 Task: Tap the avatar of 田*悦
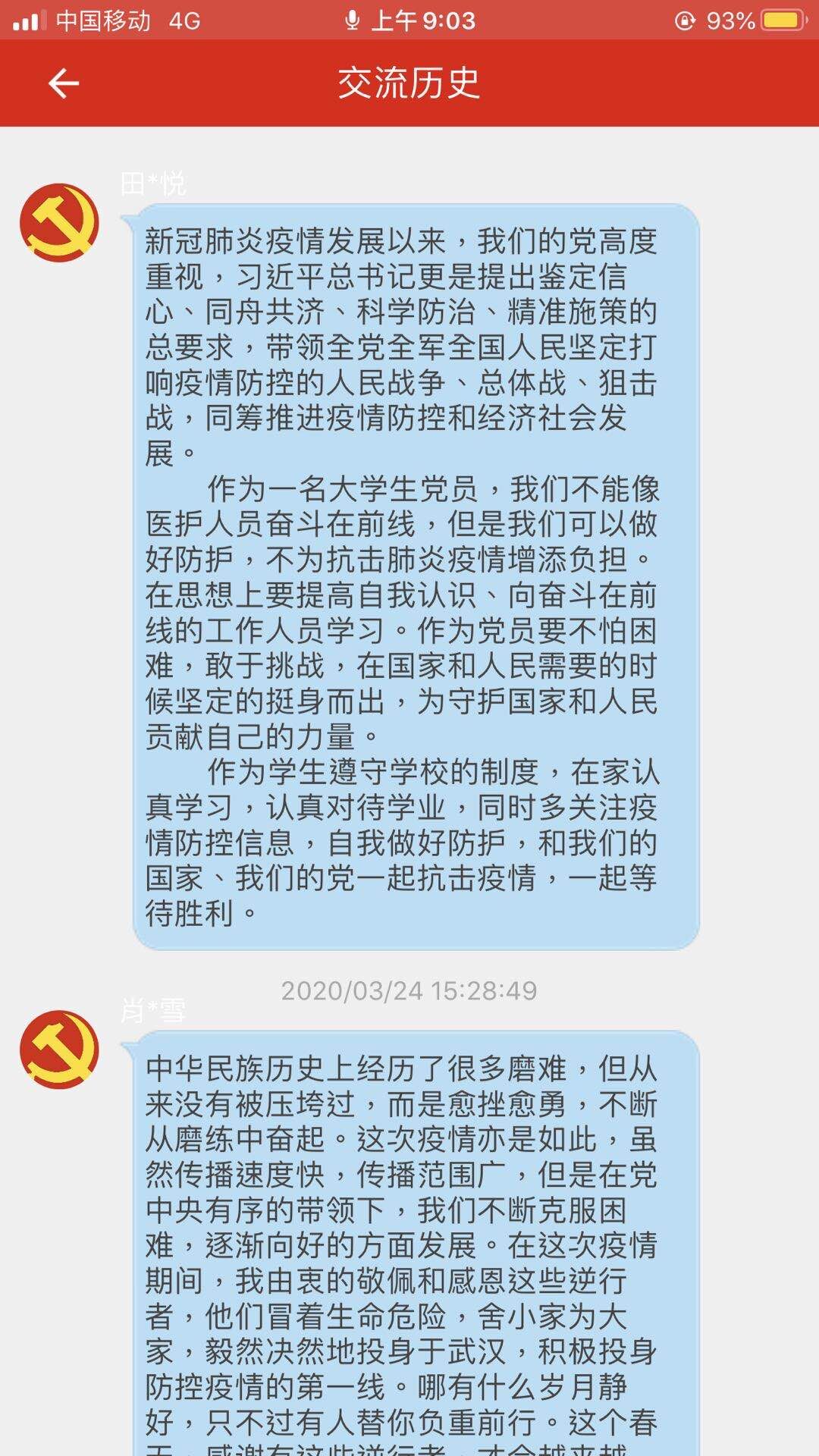pyautogui.click(x=59, y=223)
